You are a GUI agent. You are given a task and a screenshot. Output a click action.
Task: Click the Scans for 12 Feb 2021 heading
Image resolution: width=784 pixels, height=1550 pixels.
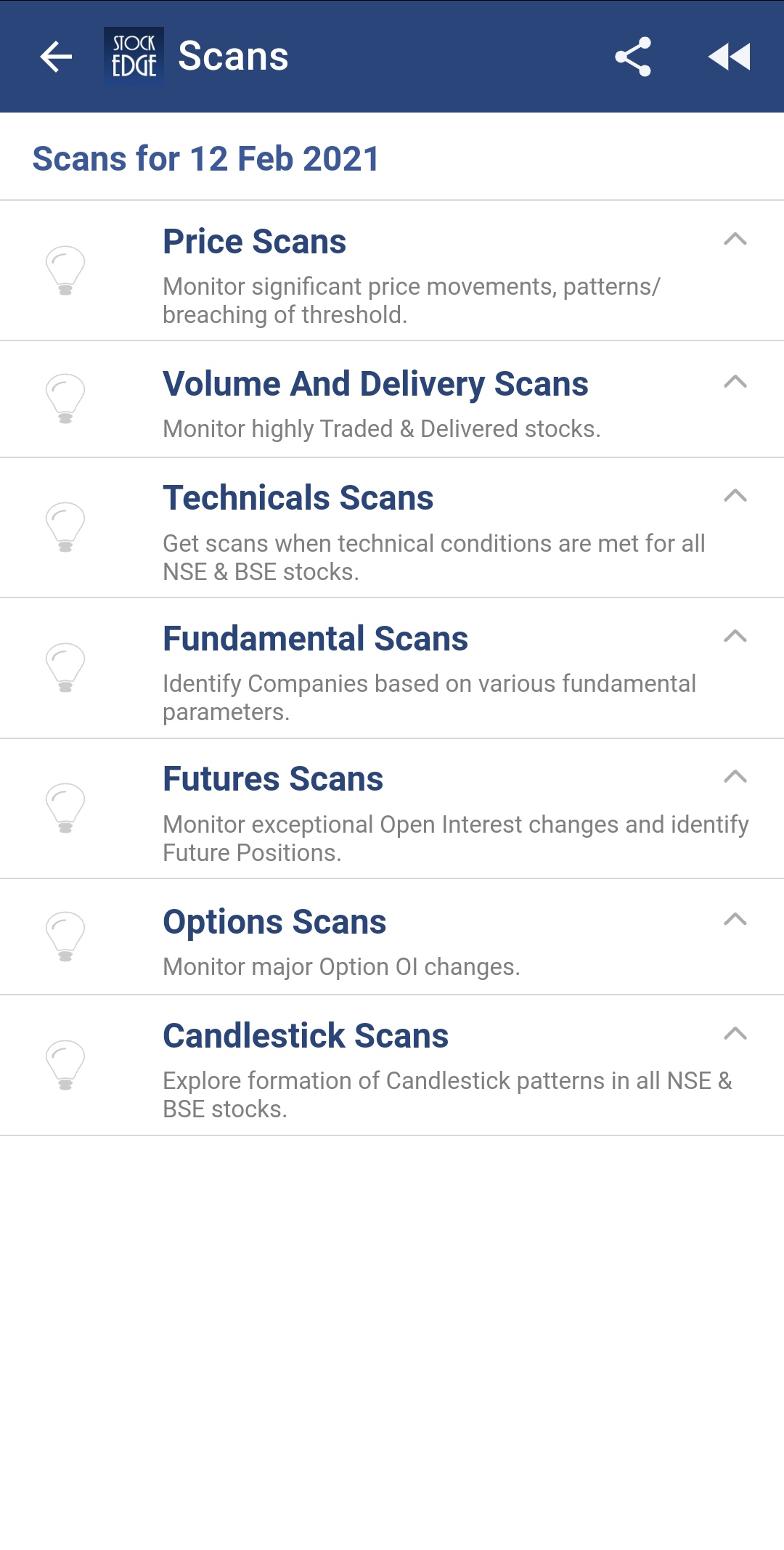tap(206, 159)
